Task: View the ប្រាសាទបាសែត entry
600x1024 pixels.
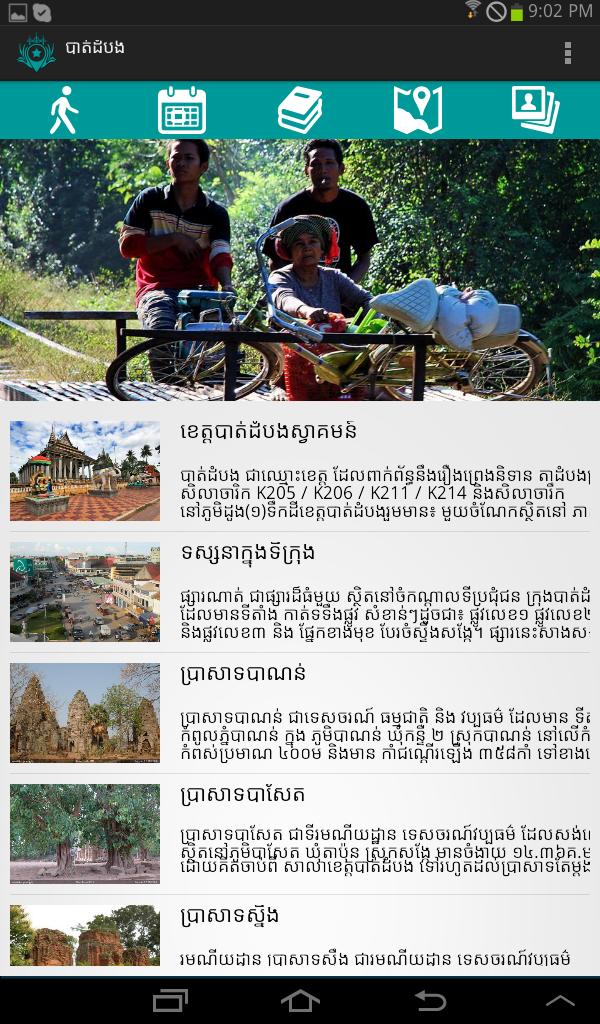Action: (300, 833)
